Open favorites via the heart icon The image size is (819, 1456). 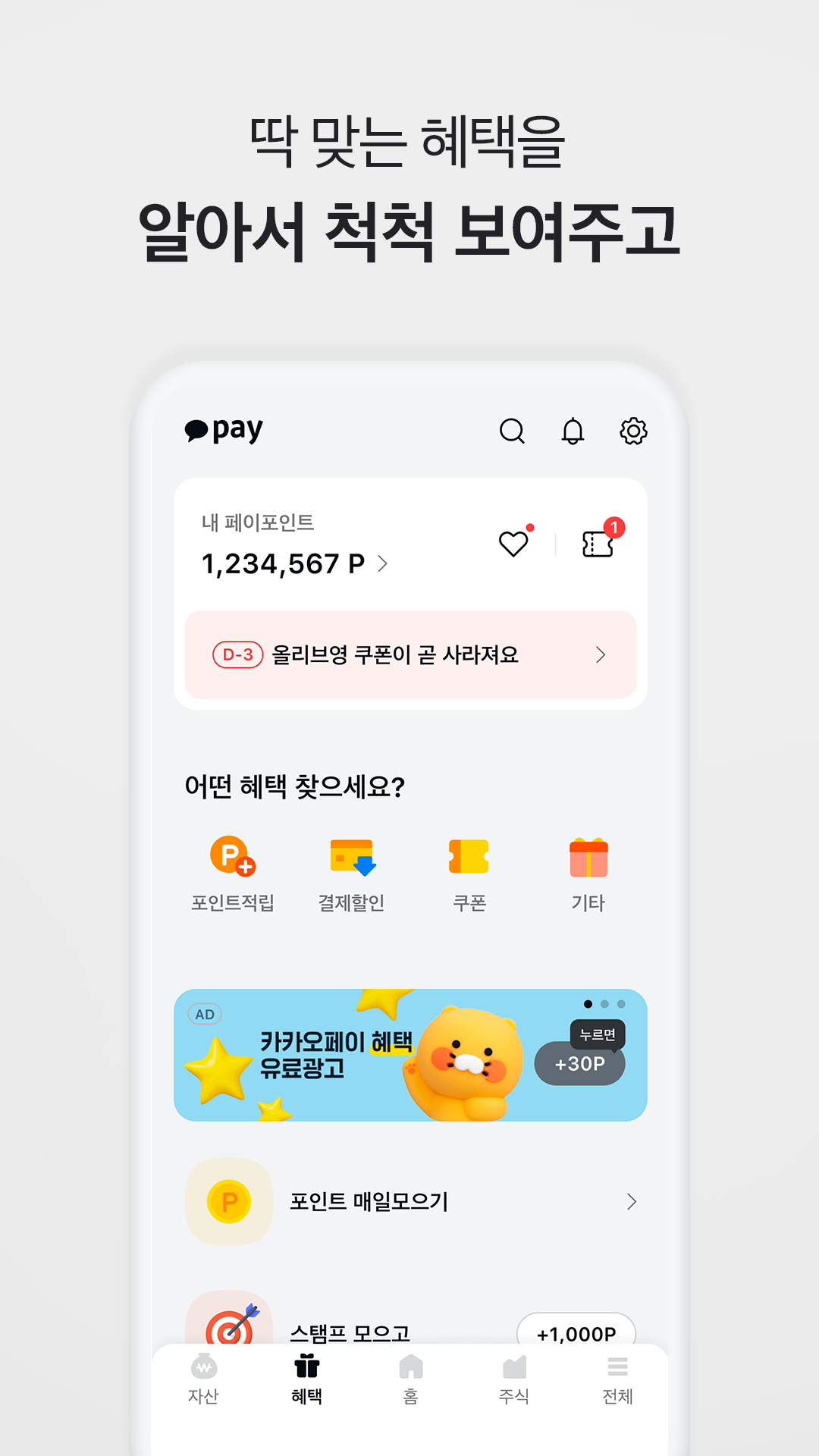515,542
